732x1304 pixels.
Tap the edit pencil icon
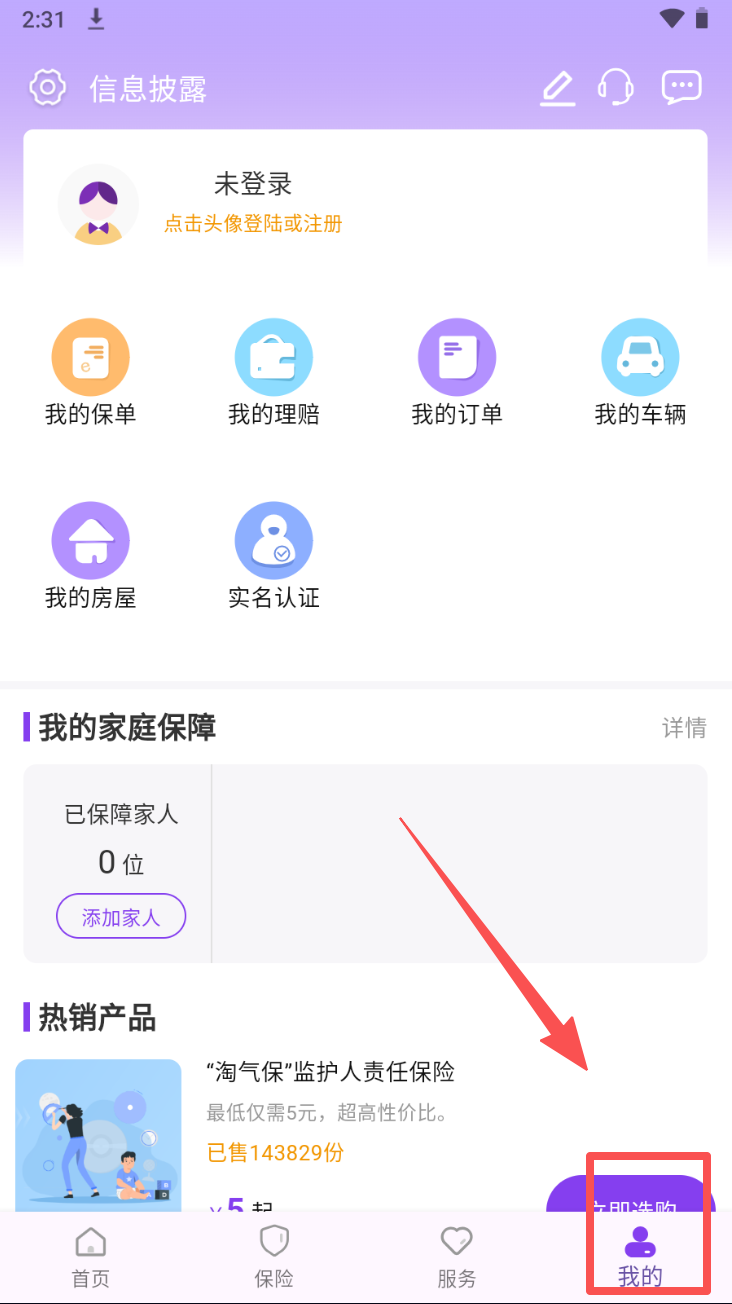coord(558,88)
